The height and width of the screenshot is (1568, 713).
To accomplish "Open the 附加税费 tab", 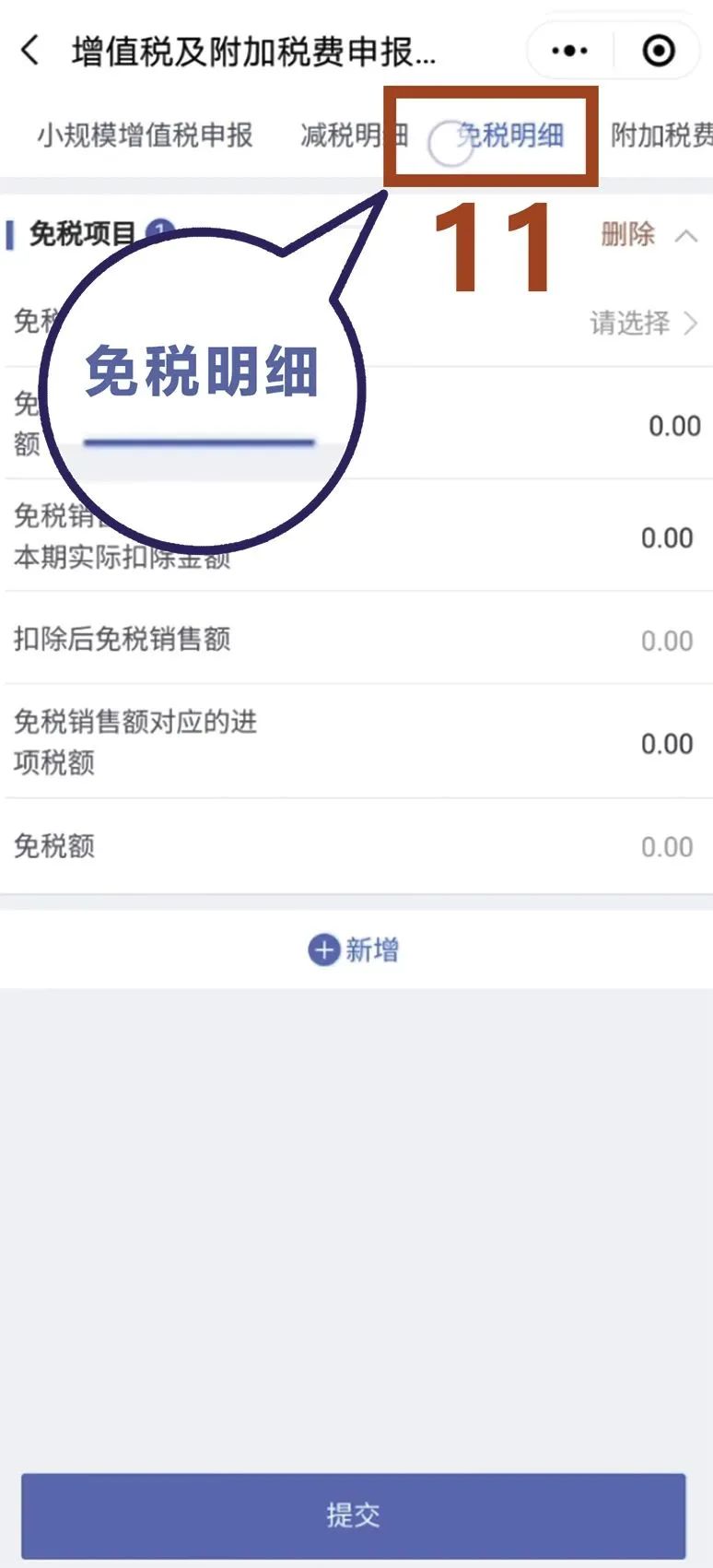I will click(x=661, y=136).
